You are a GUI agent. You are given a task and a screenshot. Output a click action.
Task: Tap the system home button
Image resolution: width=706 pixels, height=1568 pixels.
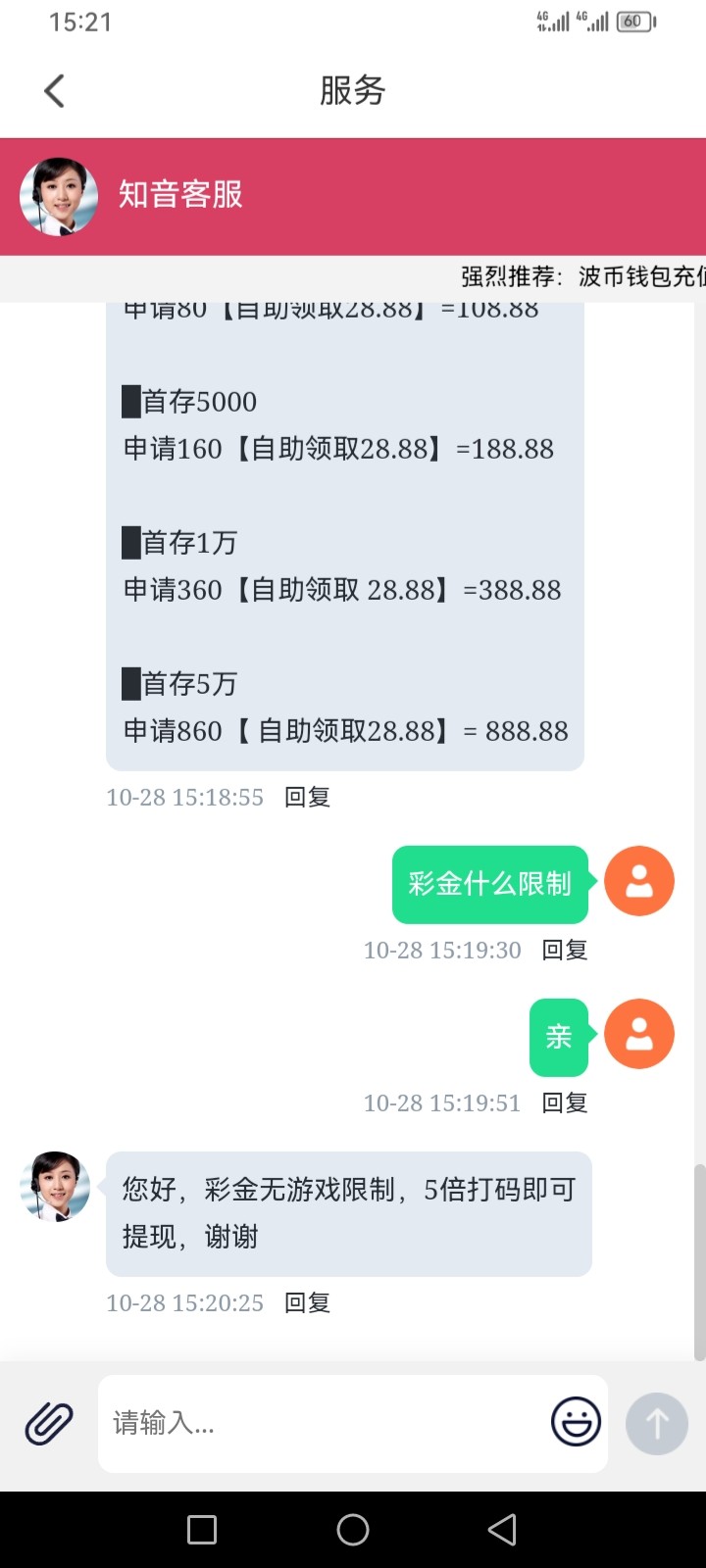pyautogui.click(x=353, y=1530)
